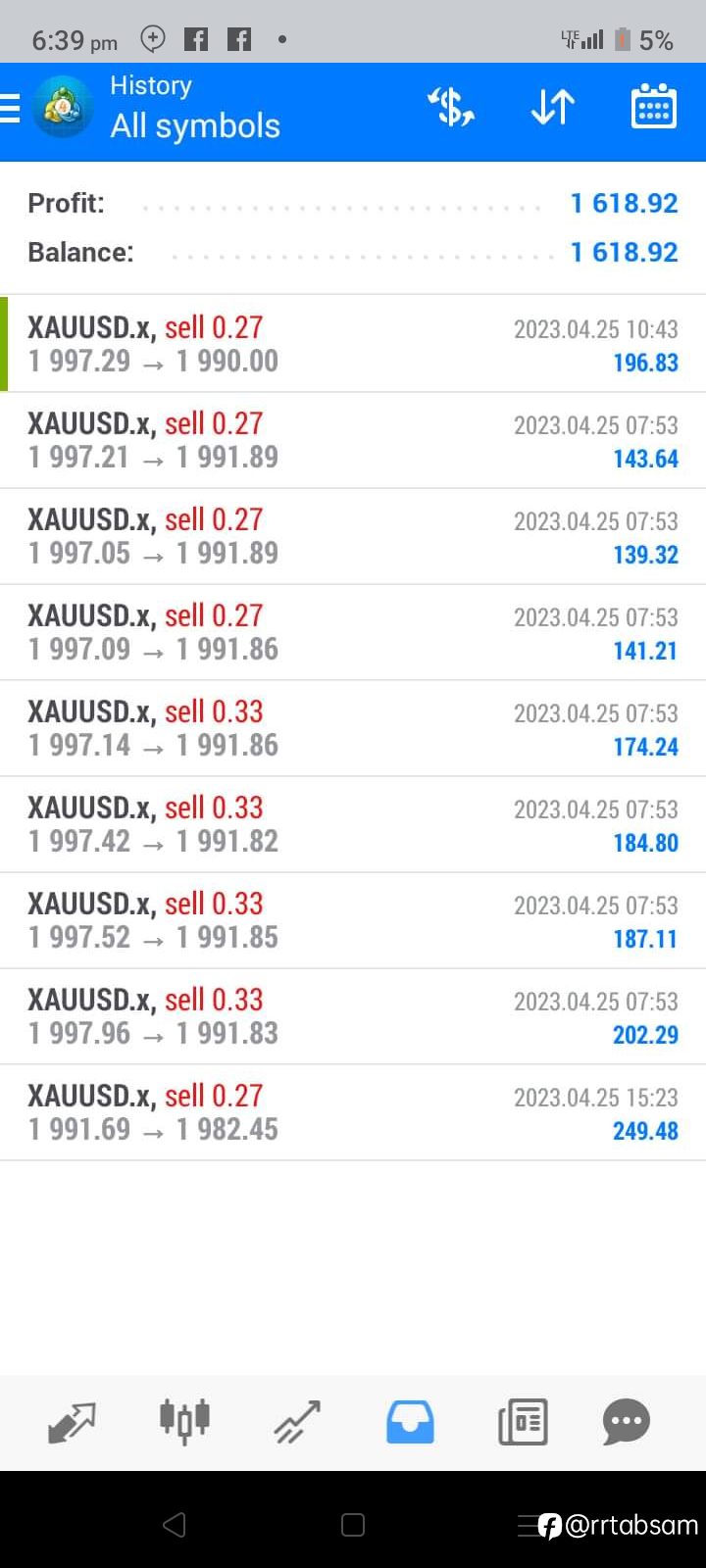
Task: View the trade with 202.29 profit
Action: tap(353, 1016)
